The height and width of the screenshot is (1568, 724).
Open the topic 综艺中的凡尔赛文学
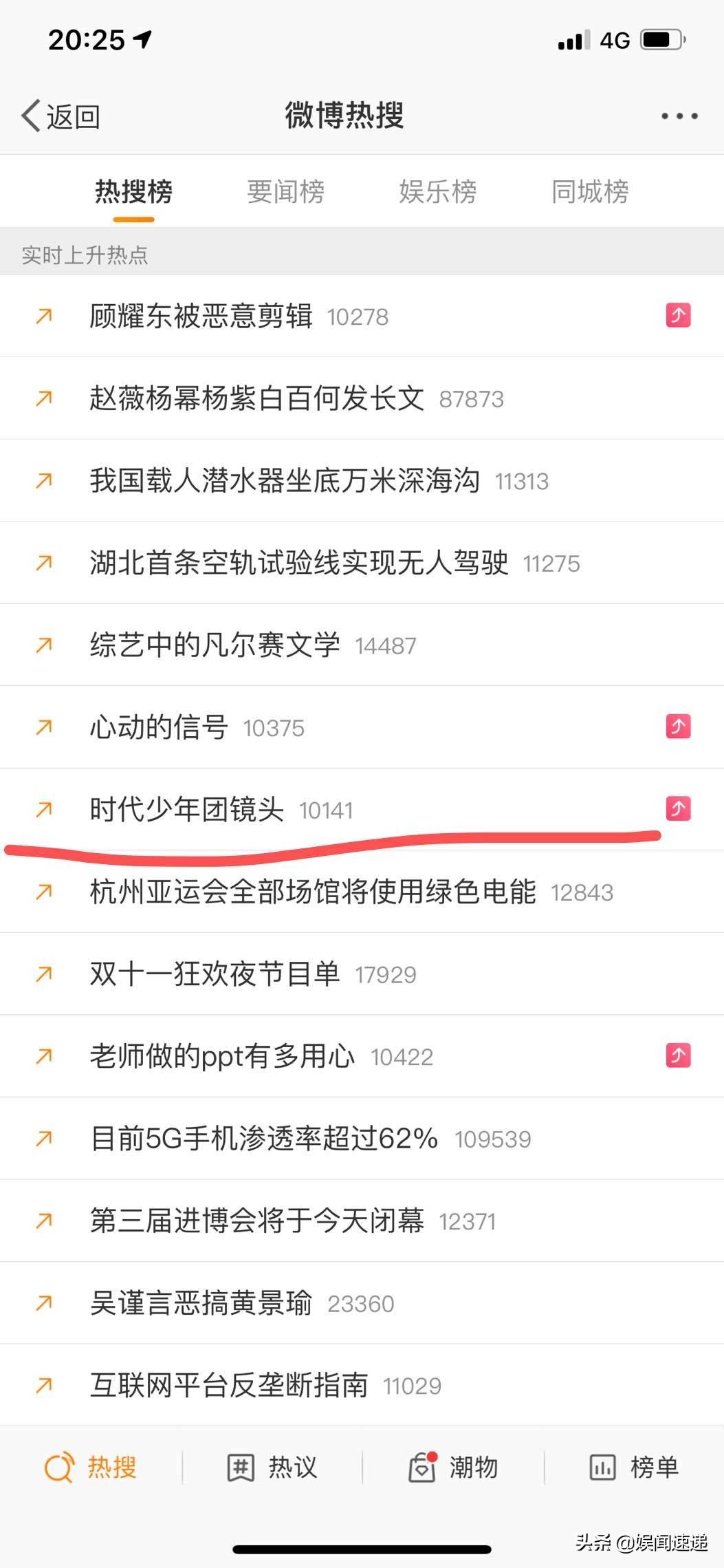point(215,645)
